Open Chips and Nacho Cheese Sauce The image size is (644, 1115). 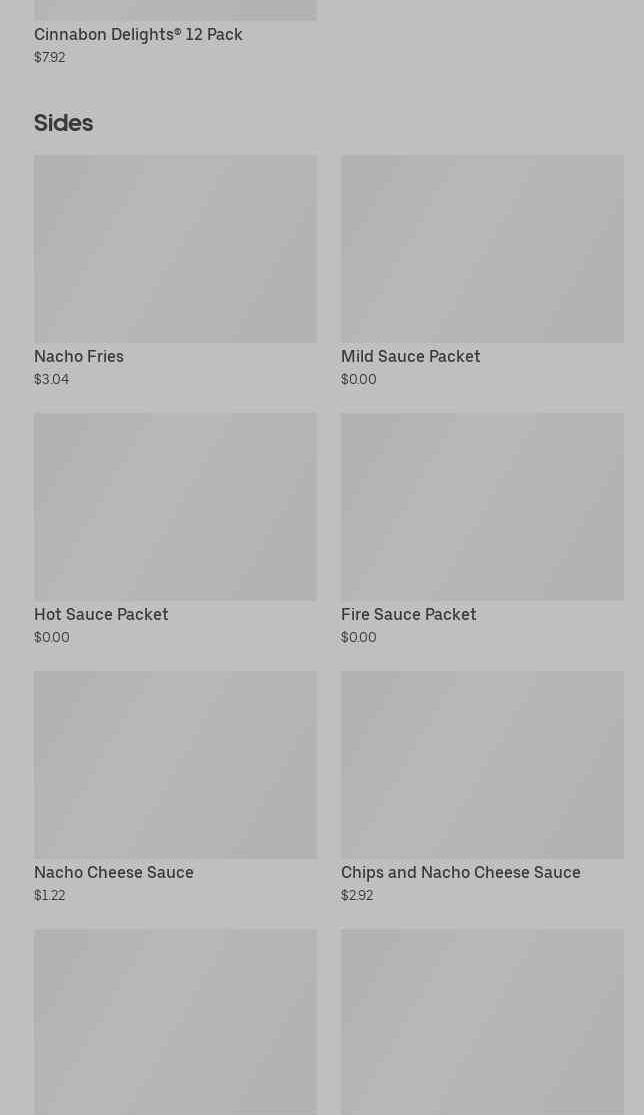pos(482,787)
